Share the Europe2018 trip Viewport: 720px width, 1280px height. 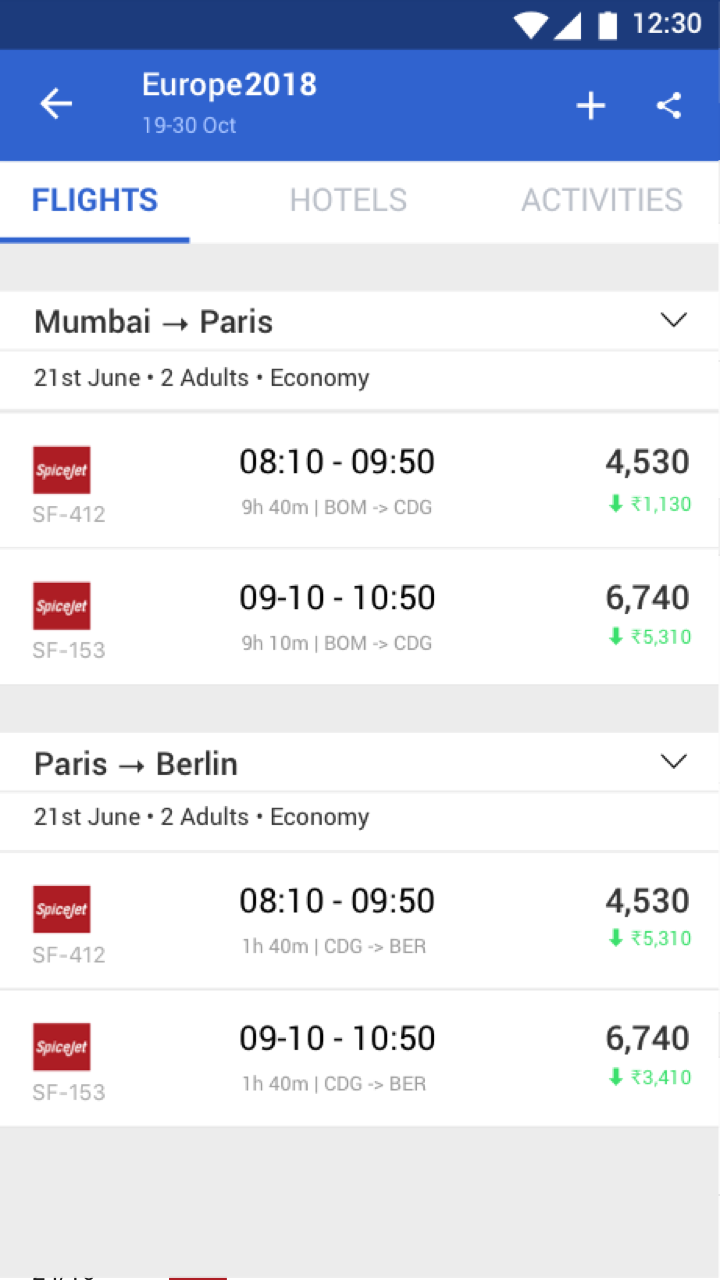coord(669,105)
